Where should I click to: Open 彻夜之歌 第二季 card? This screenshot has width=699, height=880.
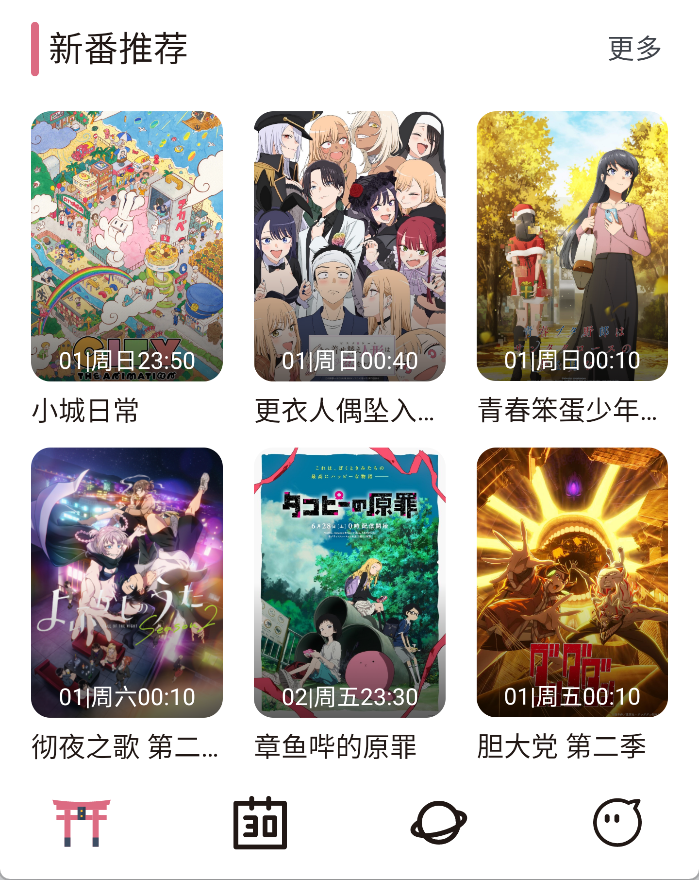point(127,582)
